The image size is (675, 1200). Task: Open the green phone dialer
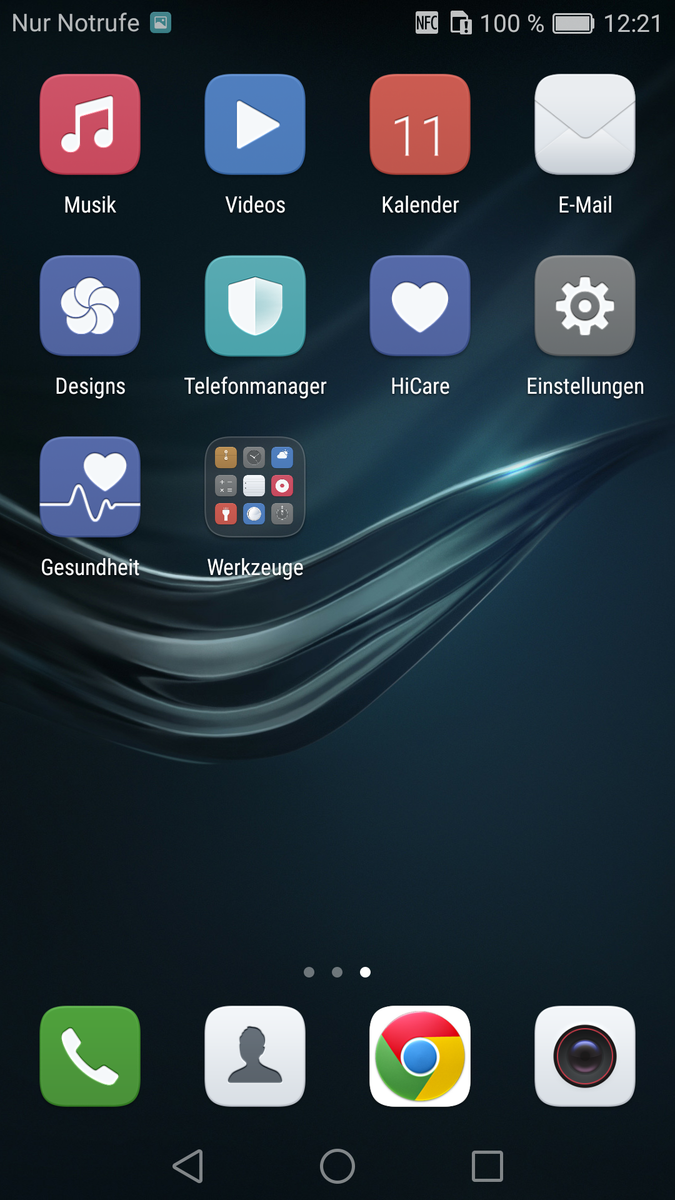coord(90,1056)
